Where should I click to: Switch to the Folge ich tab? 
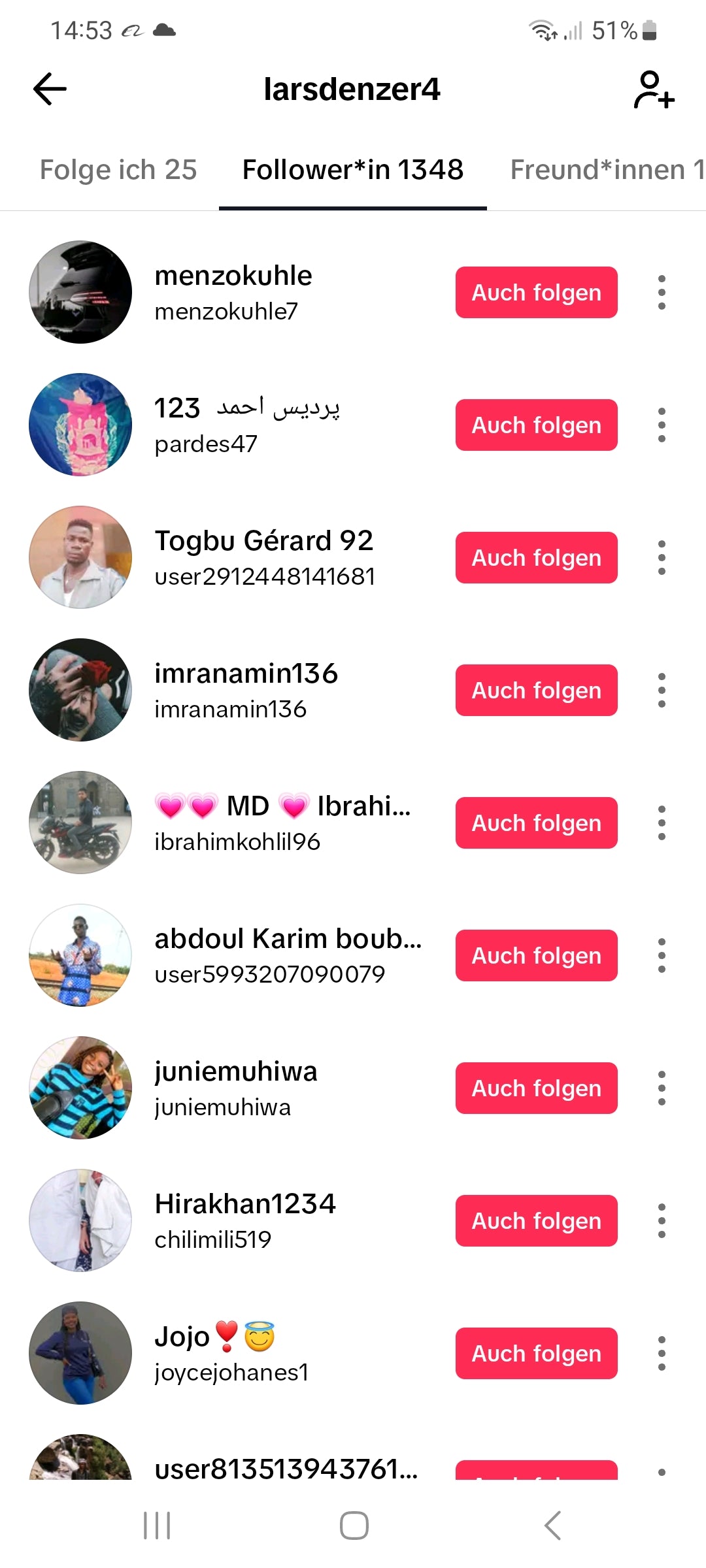point(118,170)
